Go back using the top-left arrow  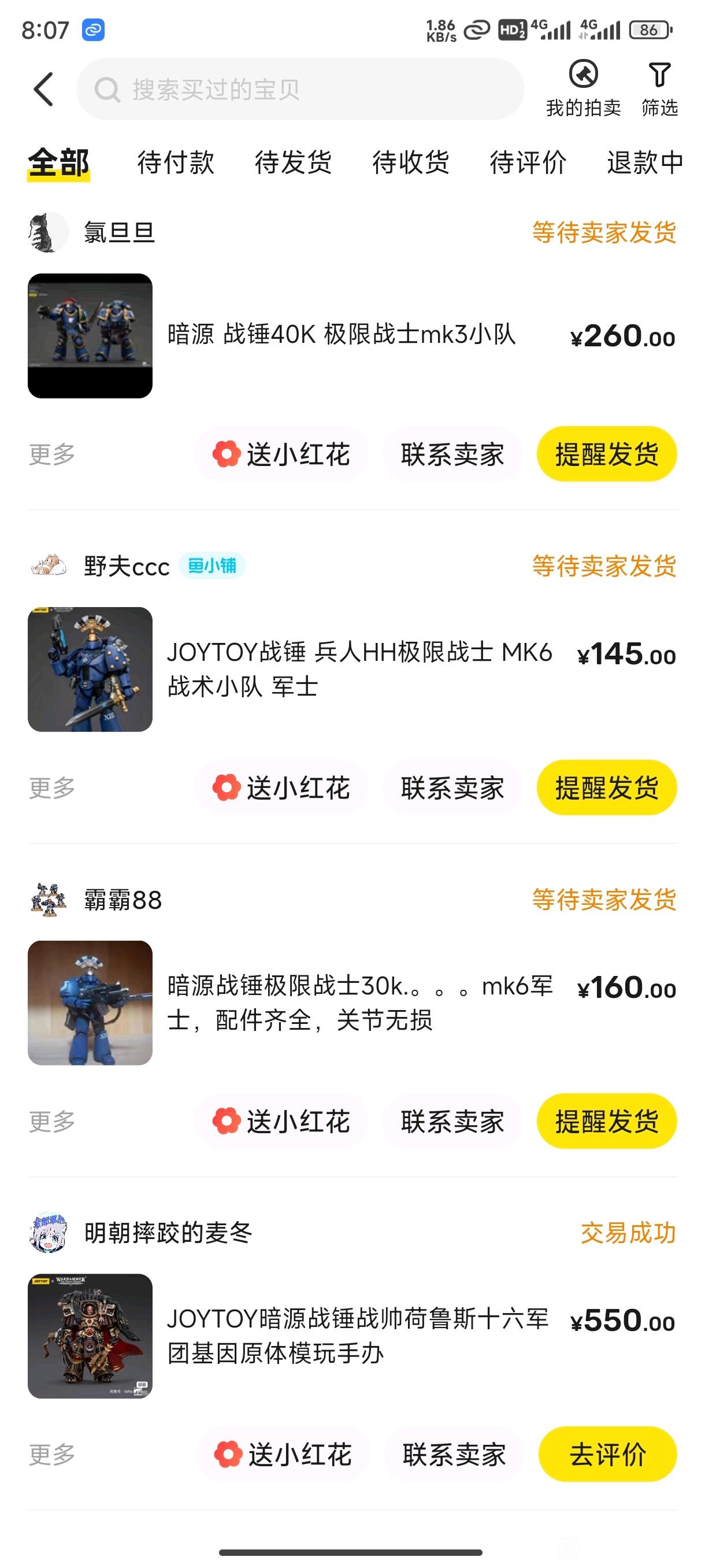[x=43, y=90]
